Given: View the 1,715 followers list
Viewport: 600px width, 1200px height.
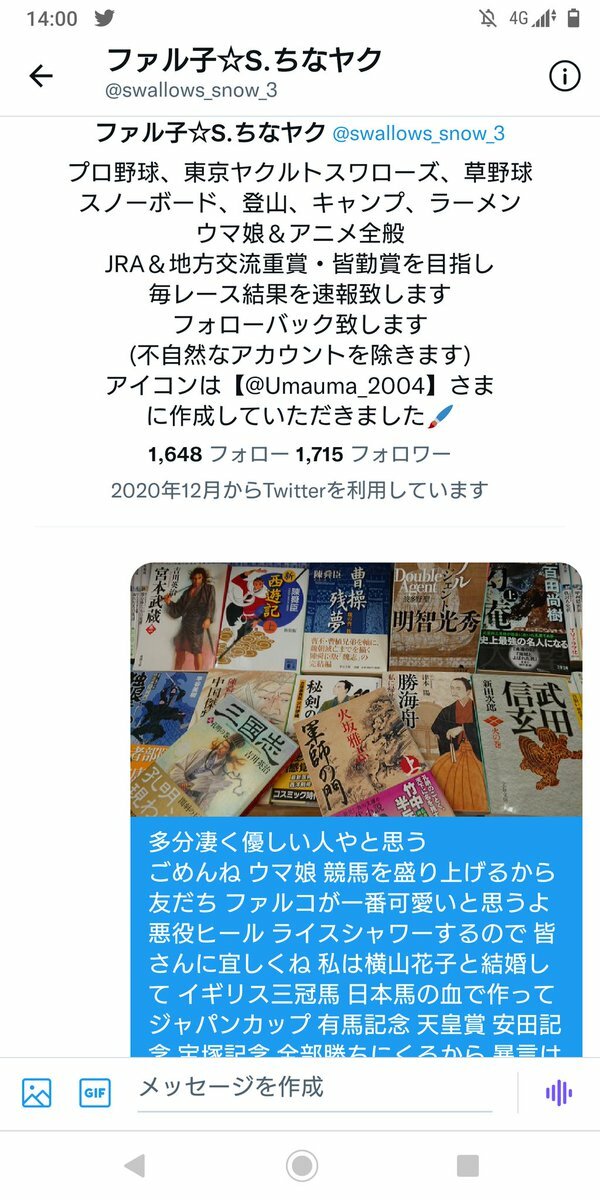Looking at the screenshot, I should coord(372,455).
